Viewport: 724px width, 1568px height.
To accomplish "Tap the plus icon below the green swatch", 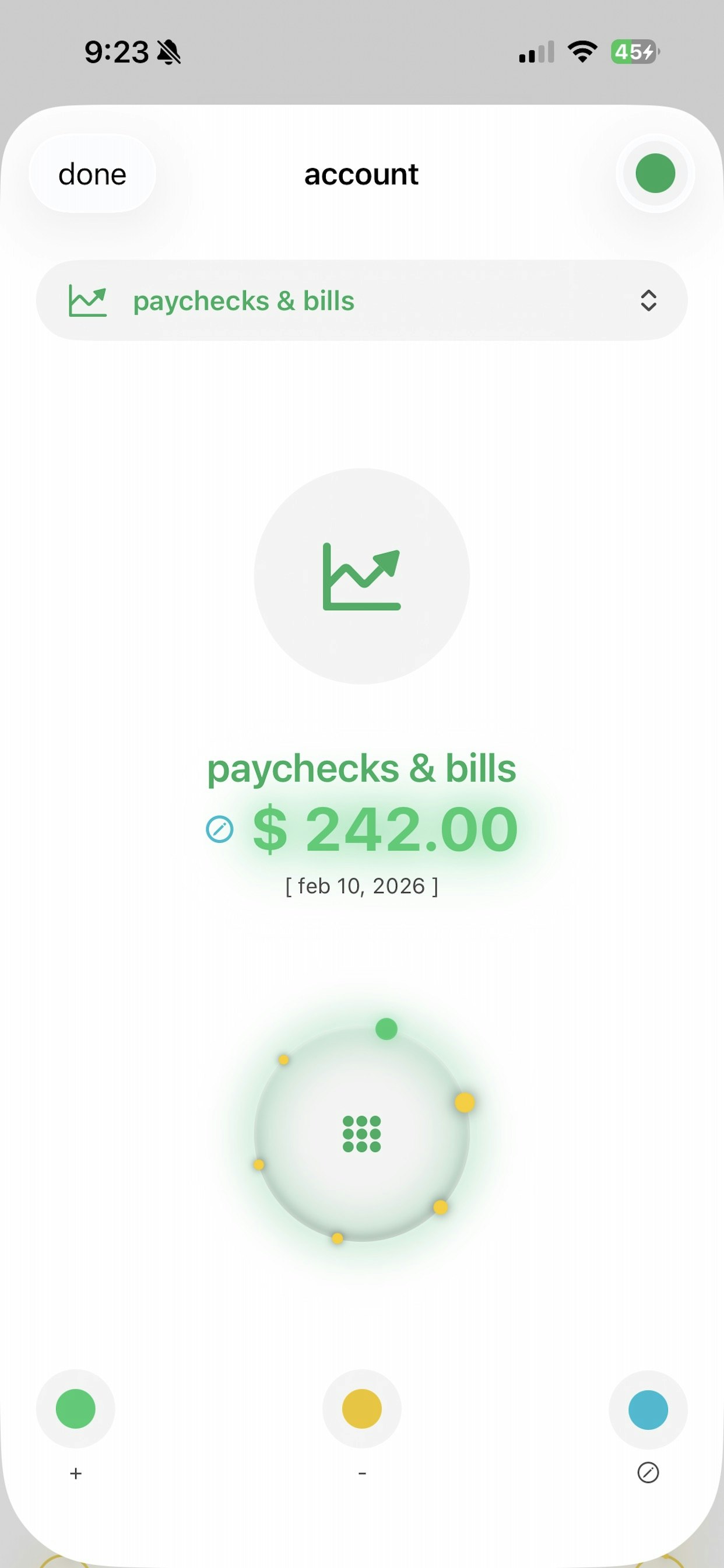I will (75, 1473).
